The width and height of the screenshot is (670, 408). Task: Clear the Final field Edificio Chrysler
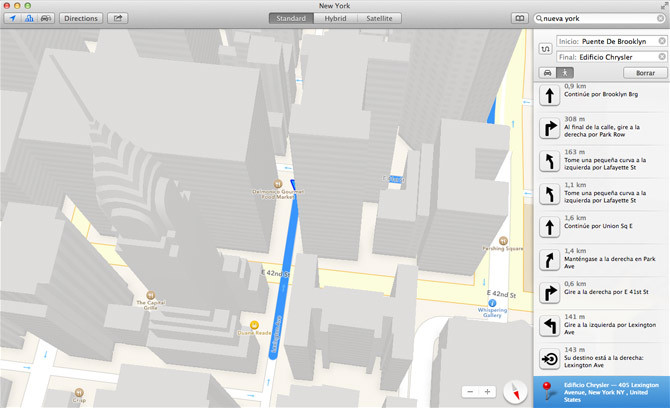[x=662, y=57]
